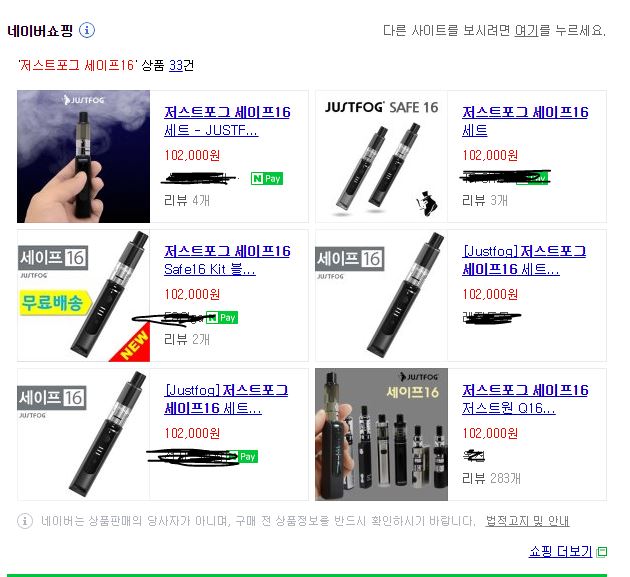Tap the hand holding vaporizer product image
The height and width of the screenshot is (577, 630).
tap(83, 156)
